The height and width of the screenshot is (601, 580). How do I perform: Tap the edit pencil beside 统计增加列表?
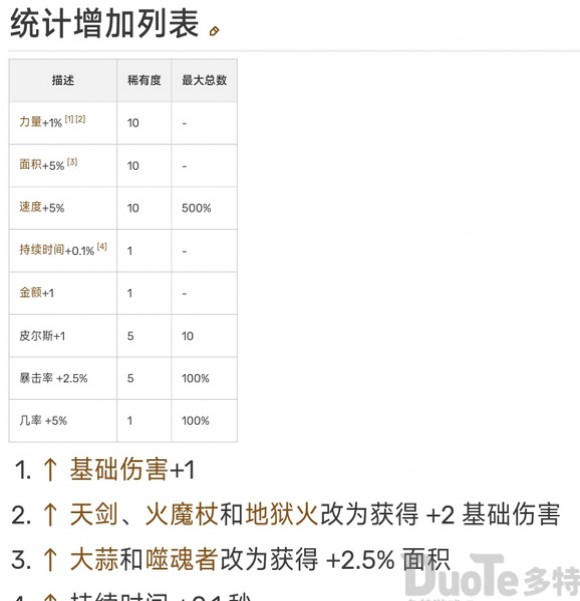point(214,31)
